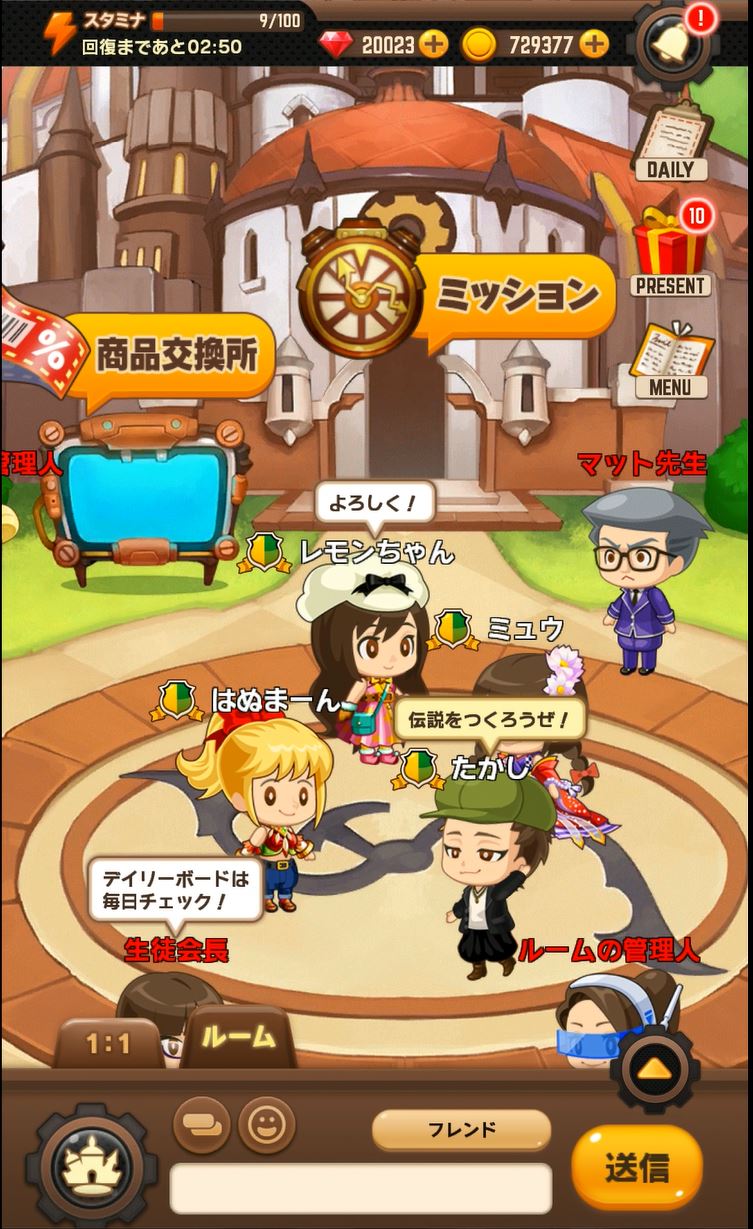Tap the フレンド button

[461, 1129]
